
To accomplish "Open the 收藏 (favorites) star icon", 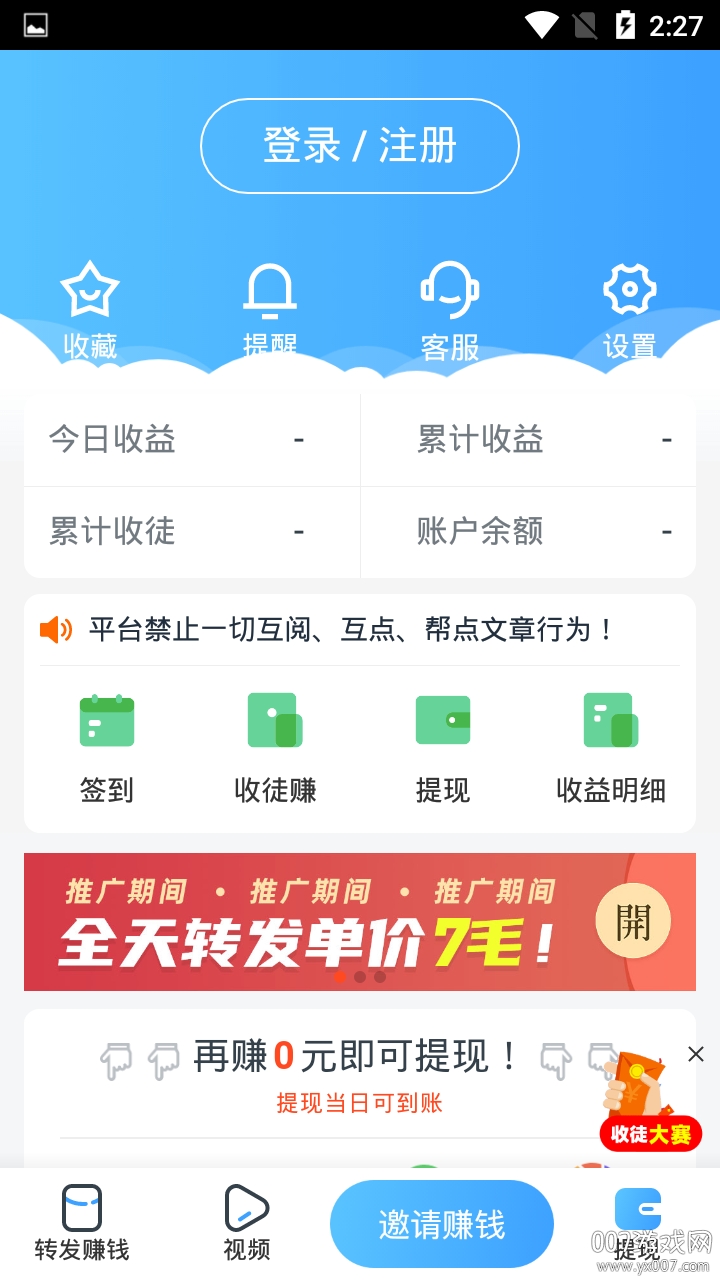I will tap(90, 289).
